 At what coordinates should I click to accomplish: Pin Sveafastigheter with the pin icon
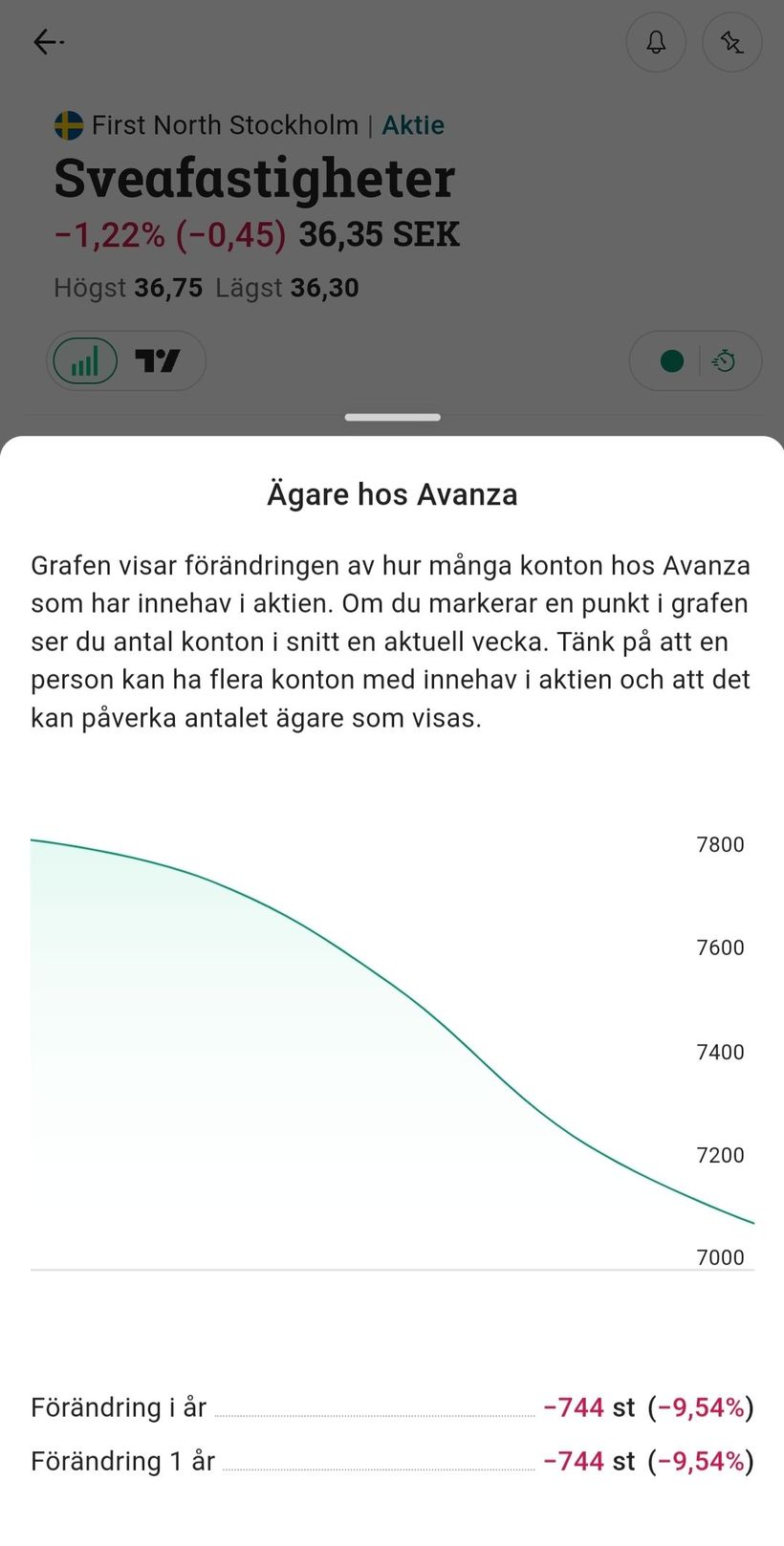pyautogui.click(x=731, y=42)
